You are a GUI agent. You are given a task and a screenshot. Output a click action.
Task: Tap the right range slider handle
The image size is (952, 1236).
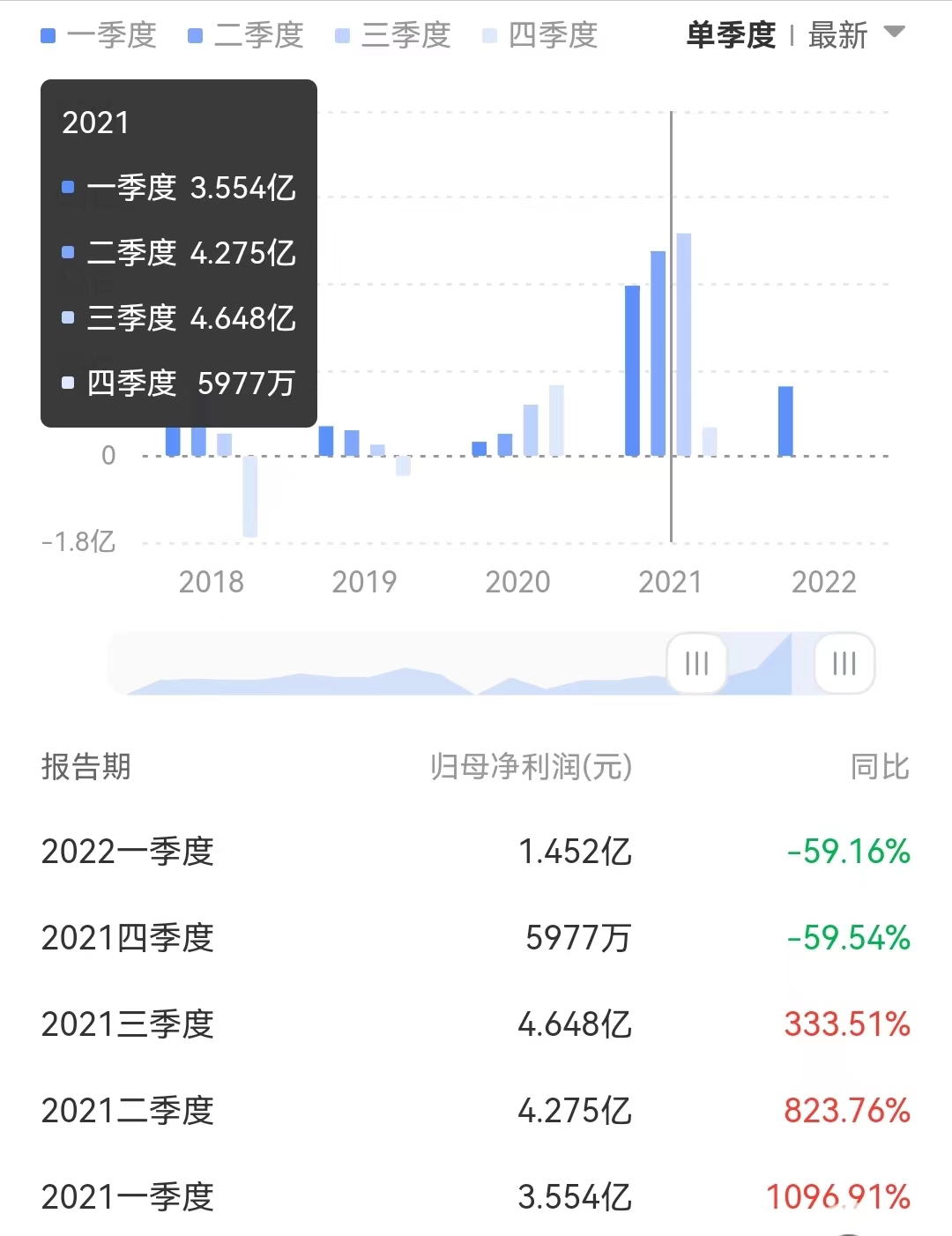[844, 663]
